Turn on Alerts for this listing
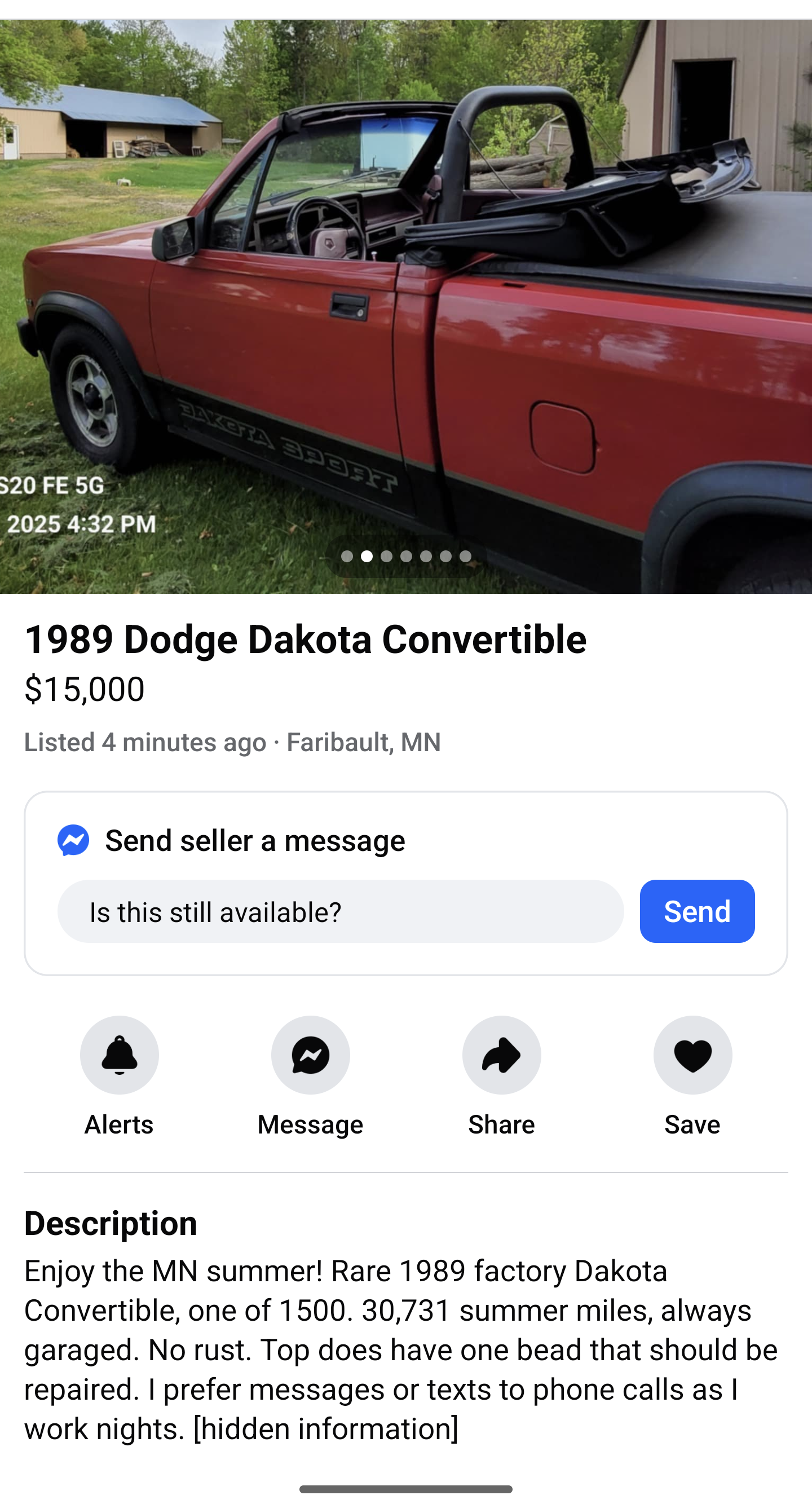The width and height of the screenshot is (812, 1504). tap(119, 1055)
